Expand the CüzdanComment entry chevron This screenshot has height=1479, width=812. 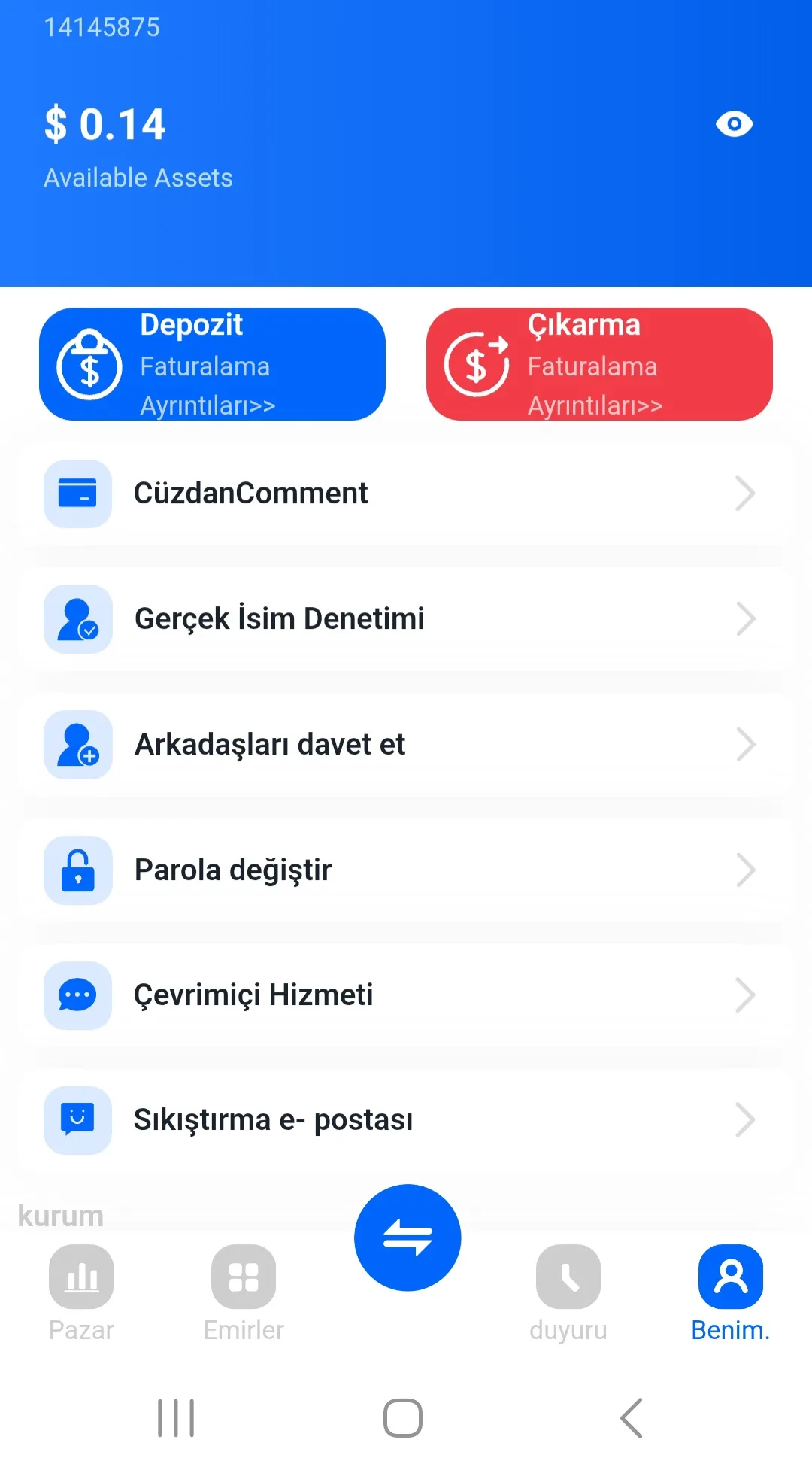(745, 494)
